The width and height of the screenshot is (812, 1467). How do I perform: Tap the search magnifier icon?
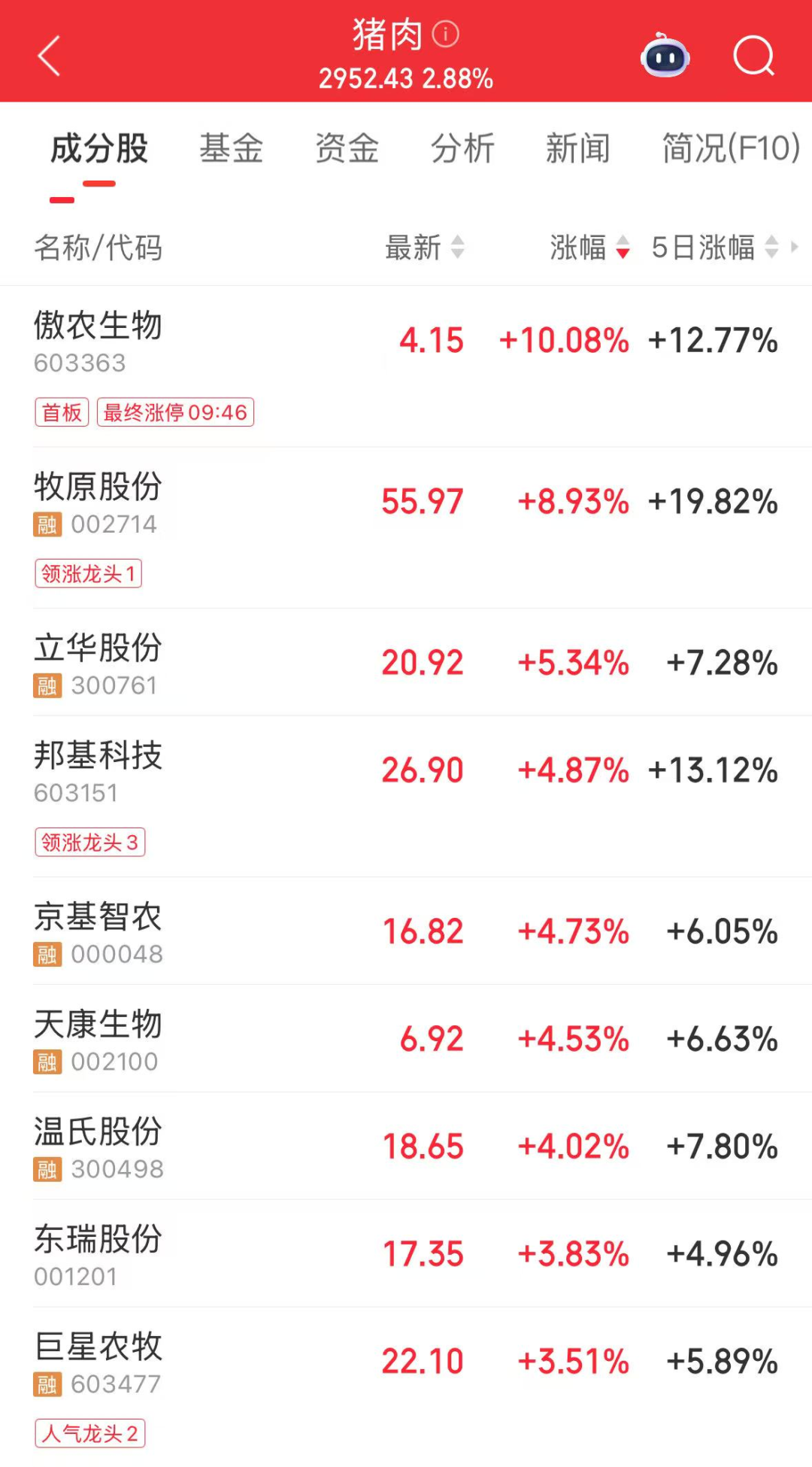(753, 56)
